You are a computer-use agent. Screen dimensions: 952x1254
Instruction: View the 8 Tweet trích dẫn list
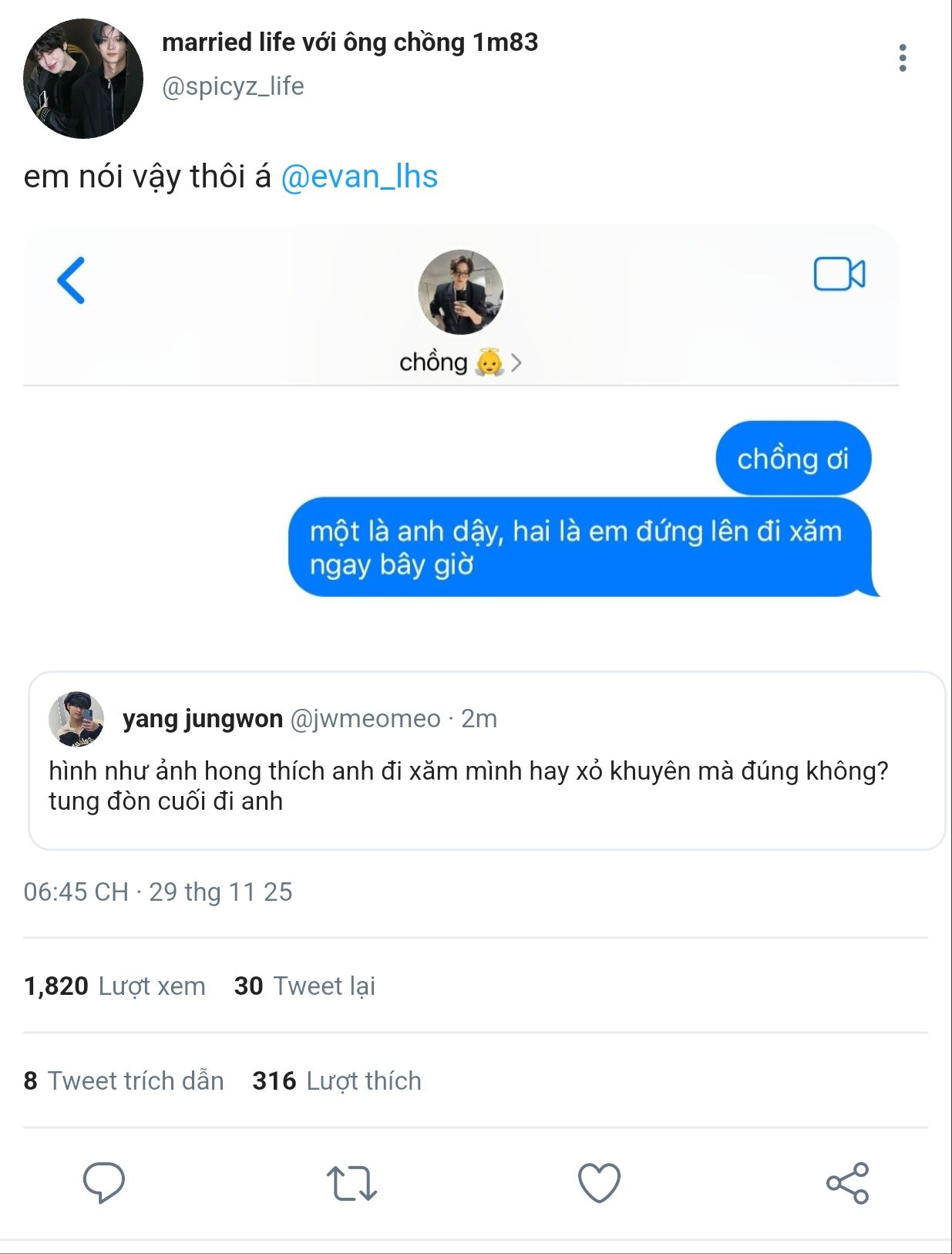(123, 1080)
